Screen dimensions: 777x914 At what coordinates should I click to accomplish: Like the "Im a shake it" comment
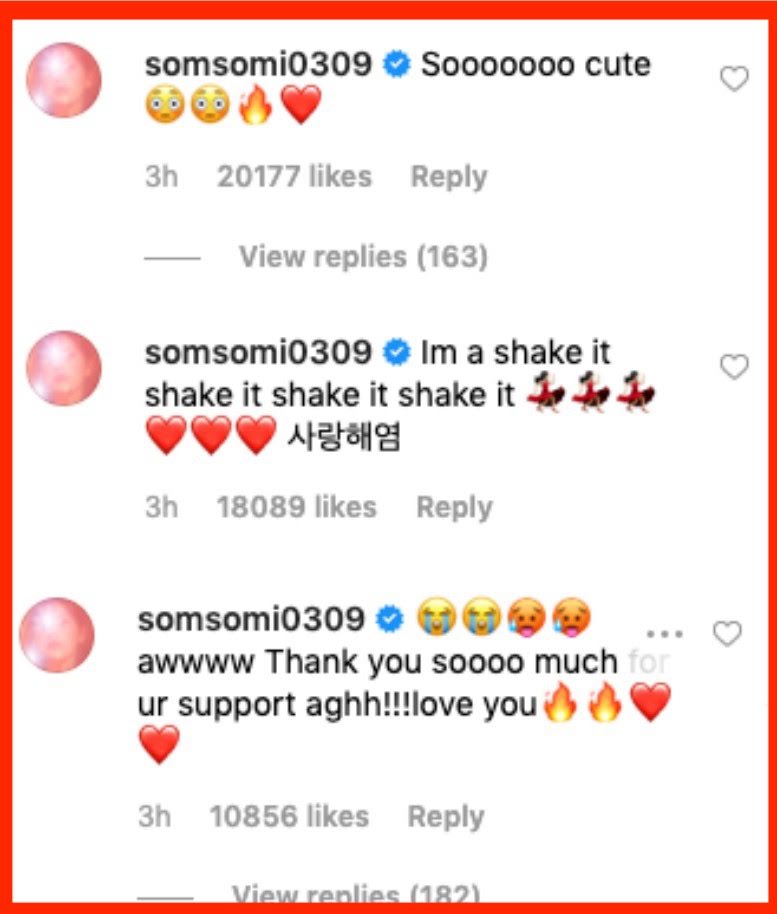735,367
